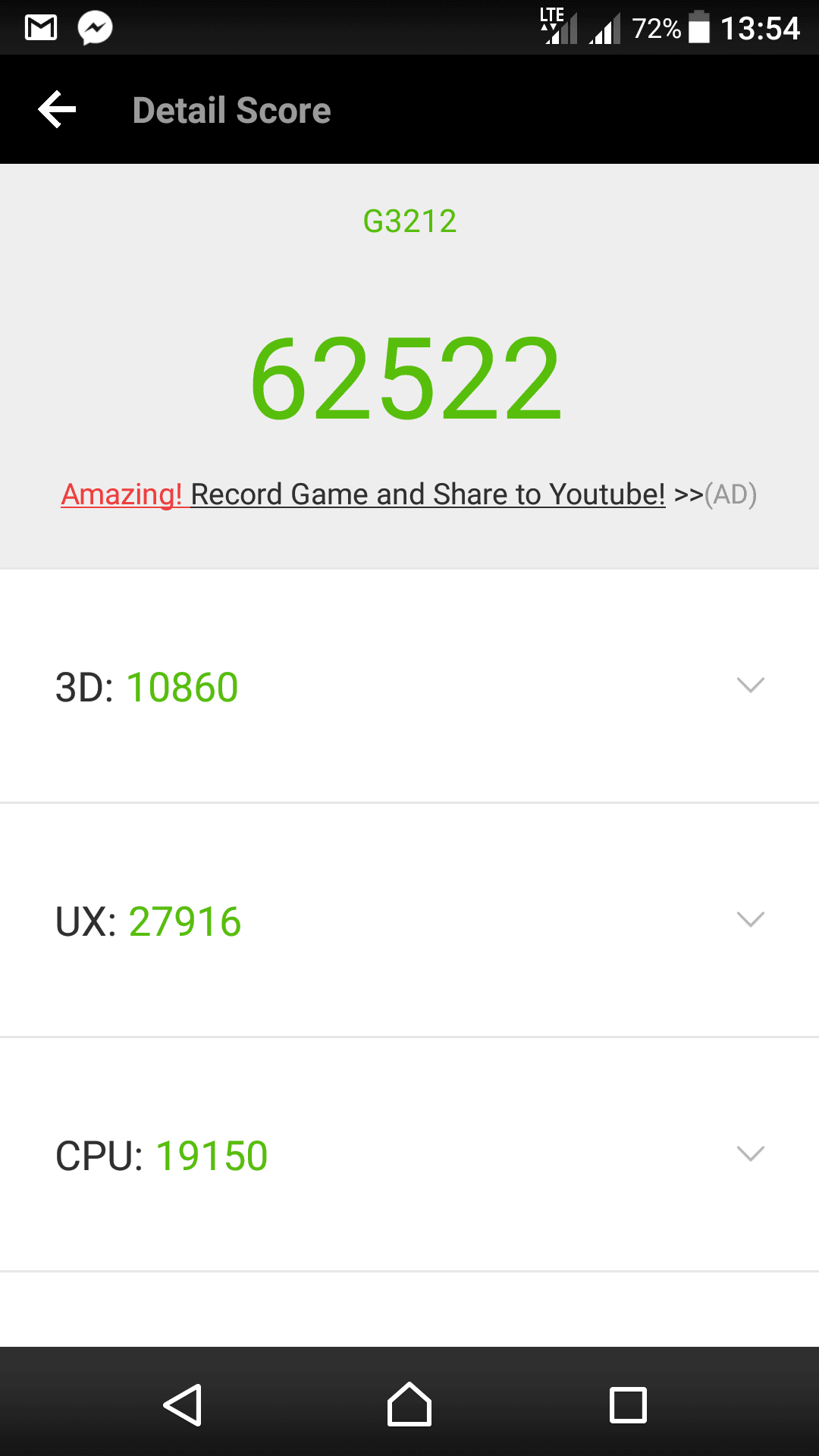Expand the CPU score breakdown
Image resolution: width=819 pixels, height=1456 pixels.
point(409,1155)
